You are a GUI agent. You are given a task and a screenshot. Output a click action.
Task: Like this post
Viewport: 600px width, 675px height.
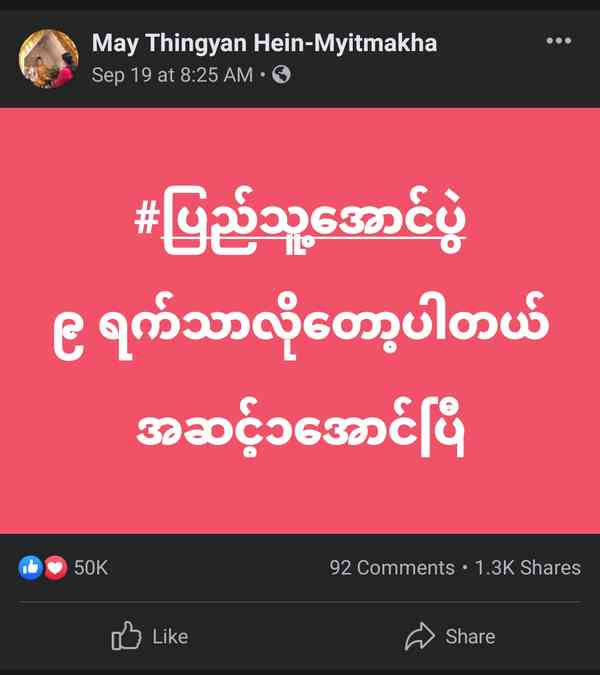coord(150,636)
